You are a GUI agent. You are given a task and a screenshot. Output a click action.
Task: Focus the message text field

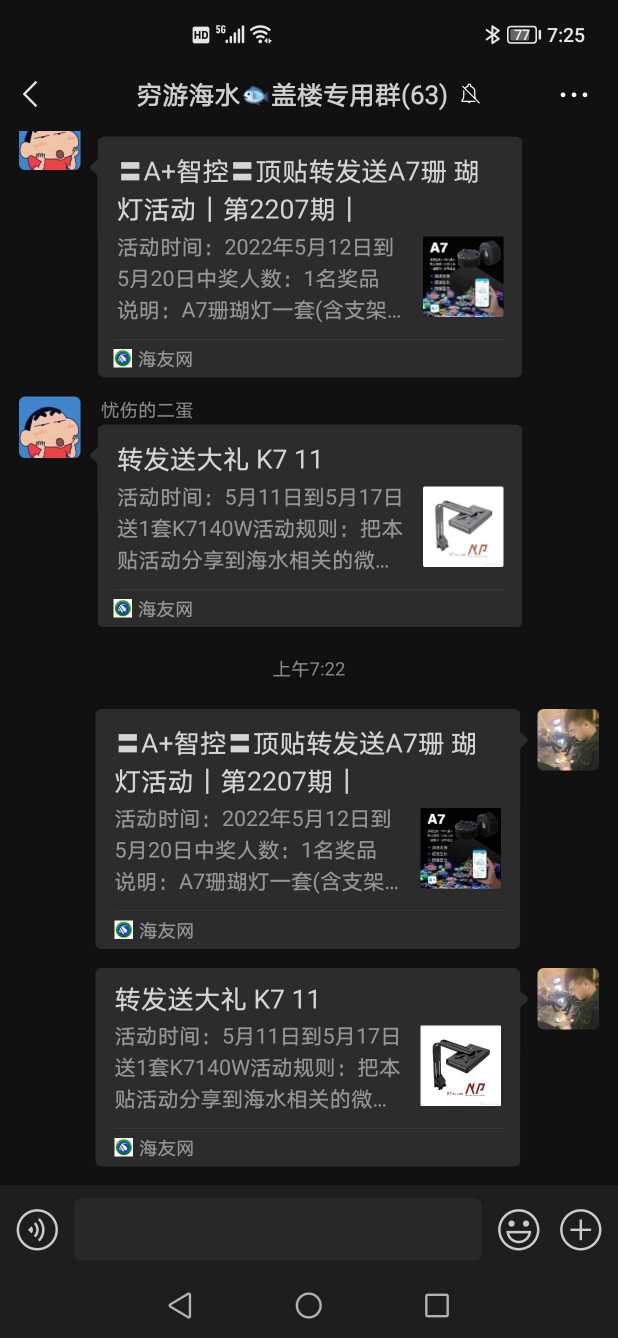pos(277,1229)
